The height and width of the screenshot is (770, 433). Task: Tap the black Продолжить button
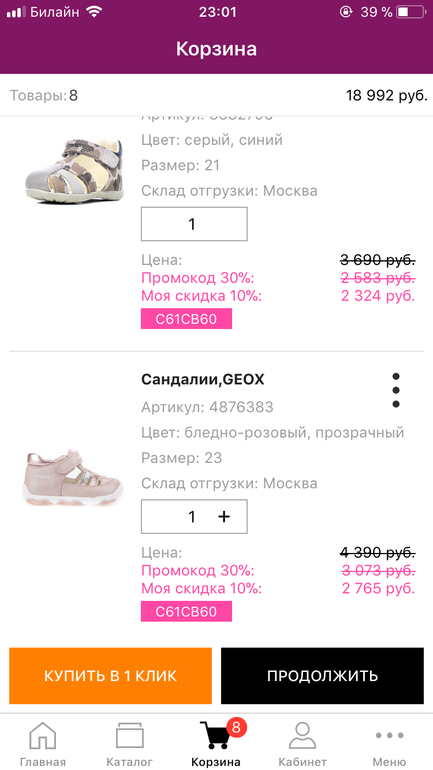coord(322,676)
